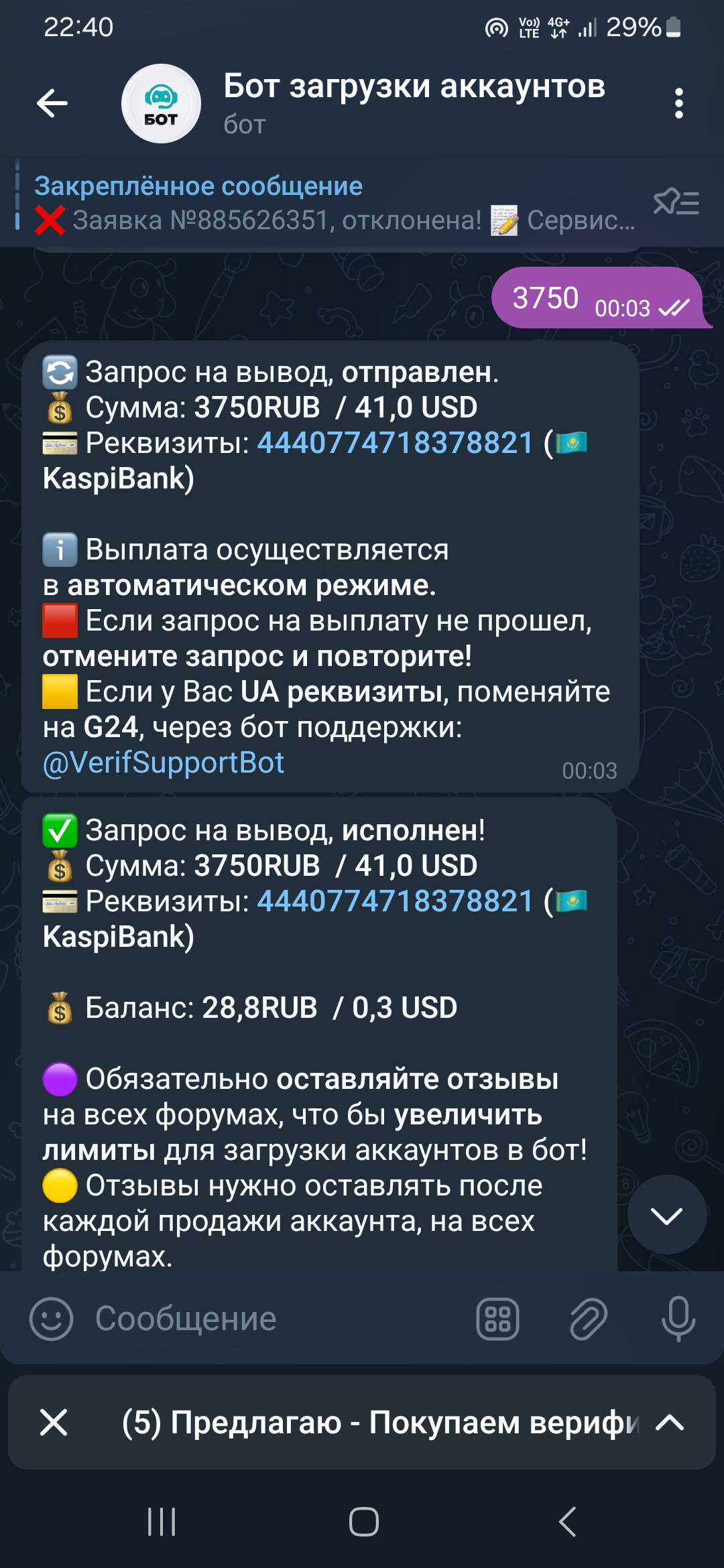Open the bot commands keyboard
Viewport: 724px width, 1568px height.
pos(497,1319)
